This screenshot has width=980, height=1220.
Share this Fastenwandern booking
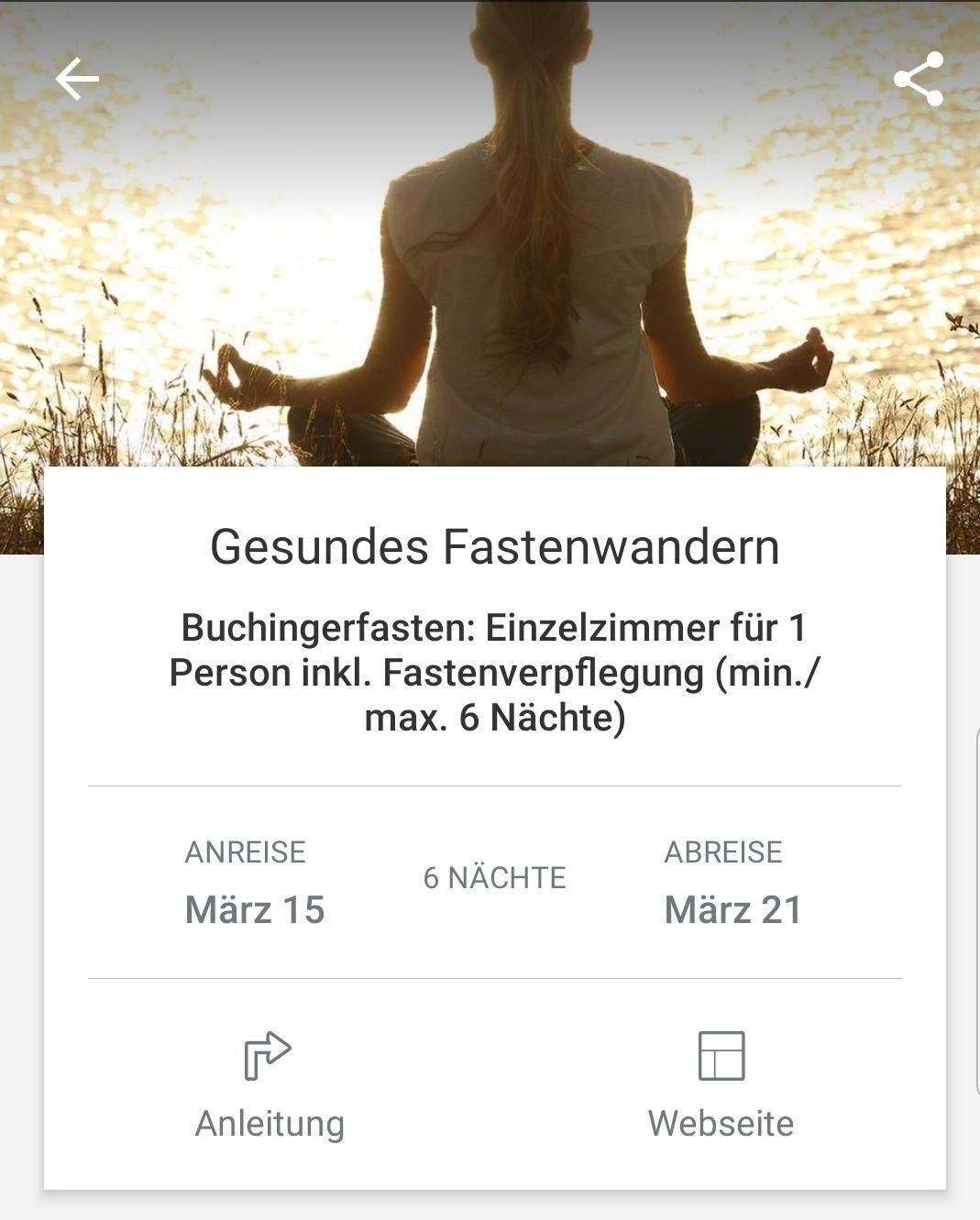coord(918,80)
